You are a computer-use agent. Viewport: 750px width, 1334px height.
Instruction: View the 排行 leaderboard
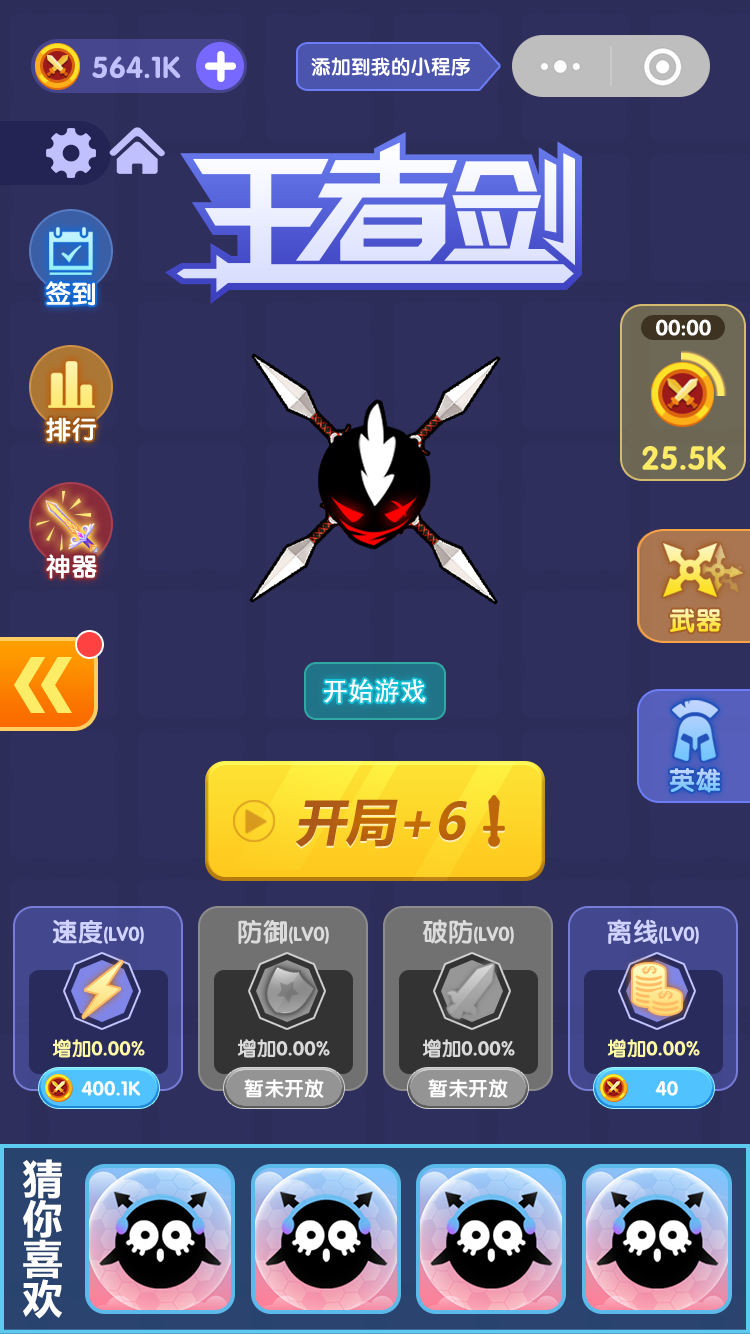click(71, 394)
